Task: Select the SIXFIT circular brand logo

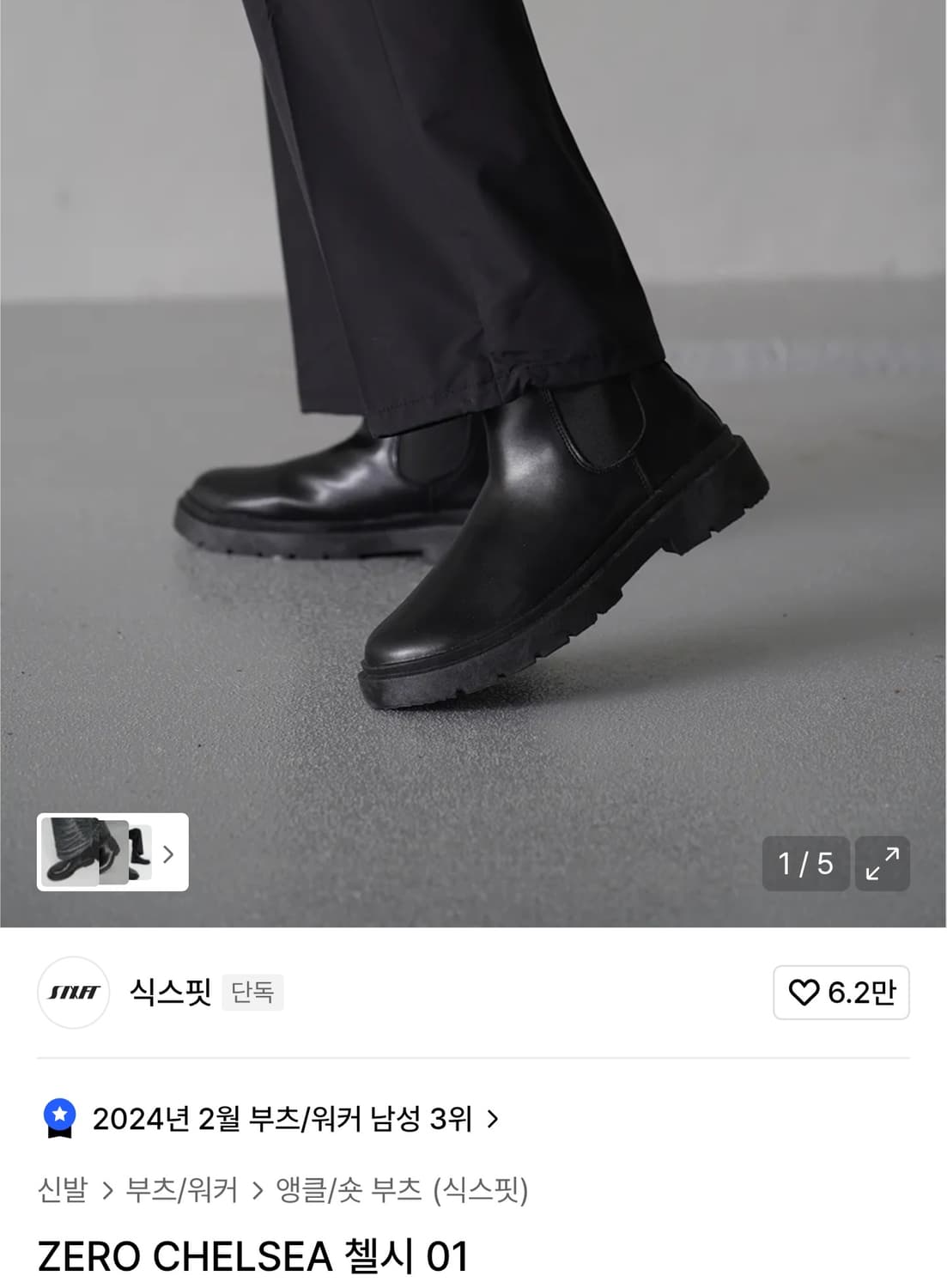Action: (x=76, y=991)
